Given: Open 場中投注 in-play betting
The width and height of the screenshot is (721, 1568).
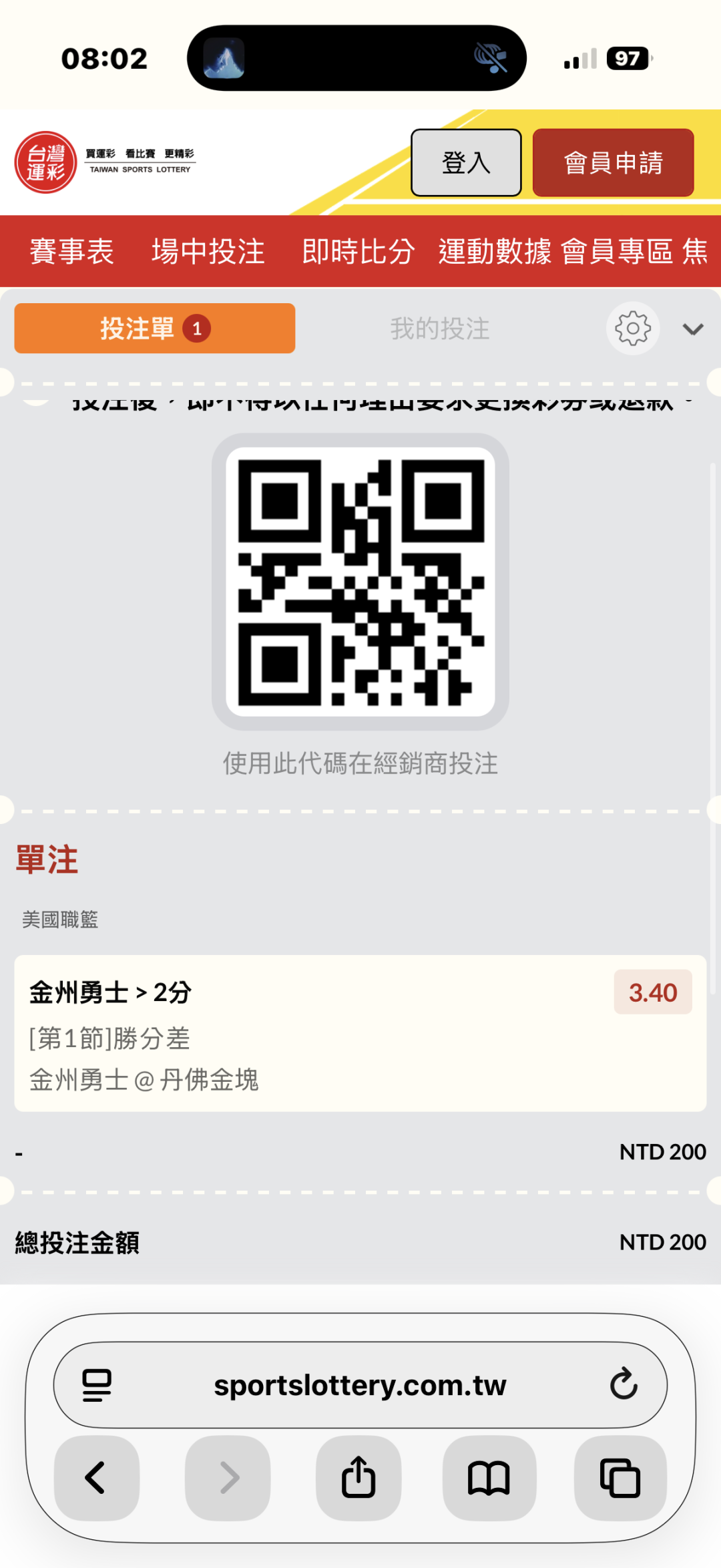Looking at the screenshot, I should click(208, 252).
